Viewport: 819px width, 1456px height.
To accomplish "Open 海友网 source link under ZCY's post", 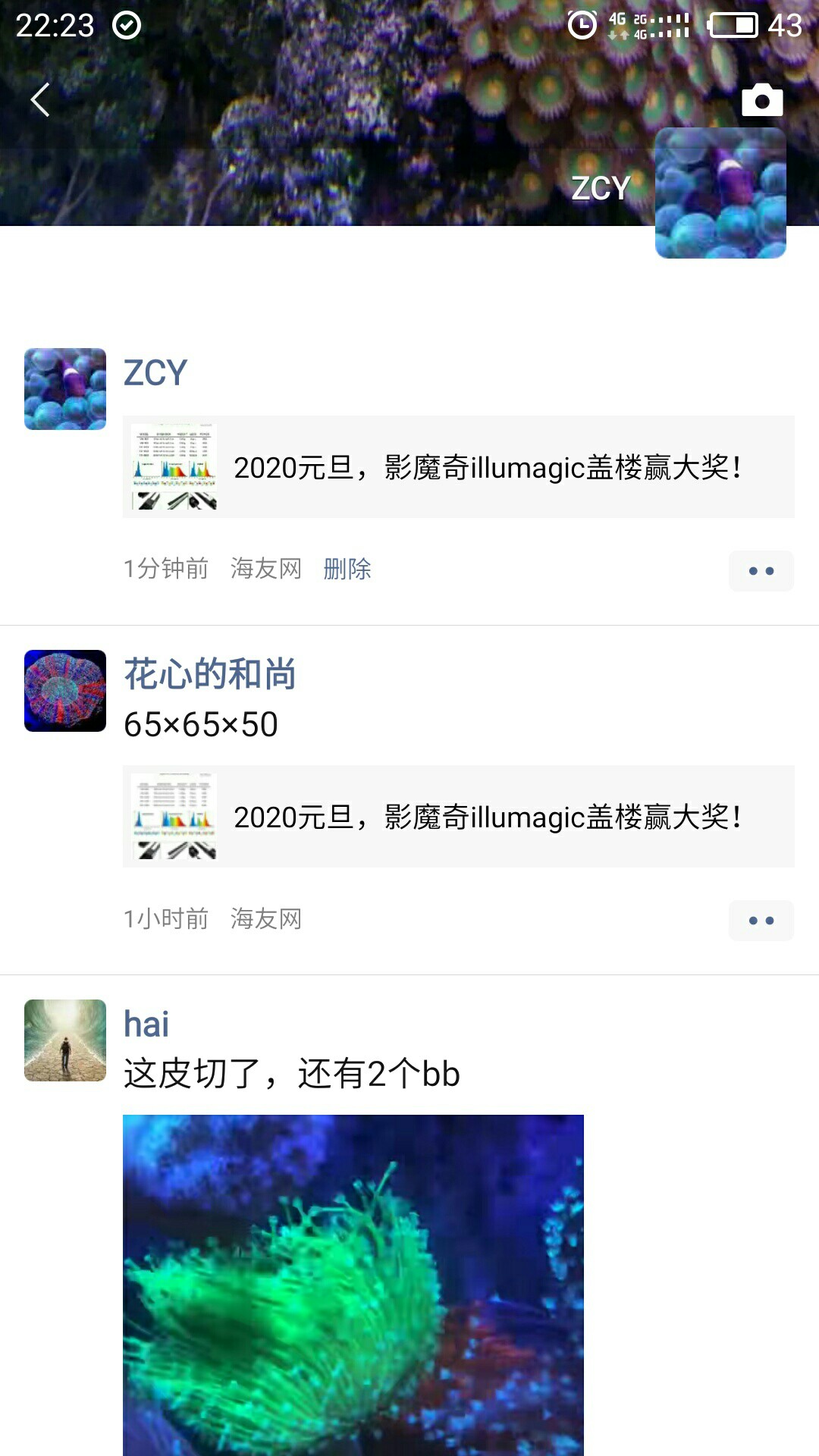I will coord(265,569).
